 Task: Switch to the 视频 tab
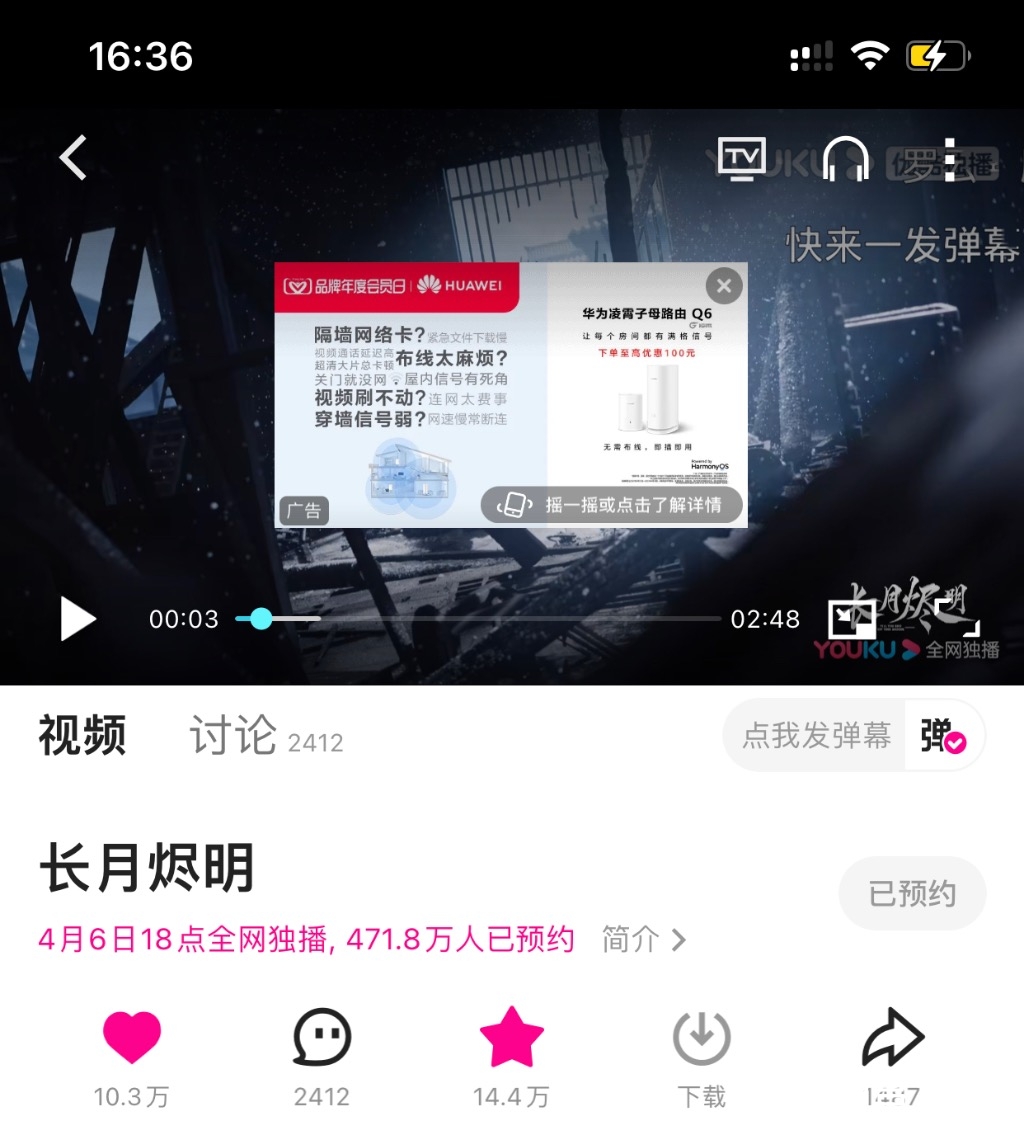pyautogui.click(x=82, y=736)
